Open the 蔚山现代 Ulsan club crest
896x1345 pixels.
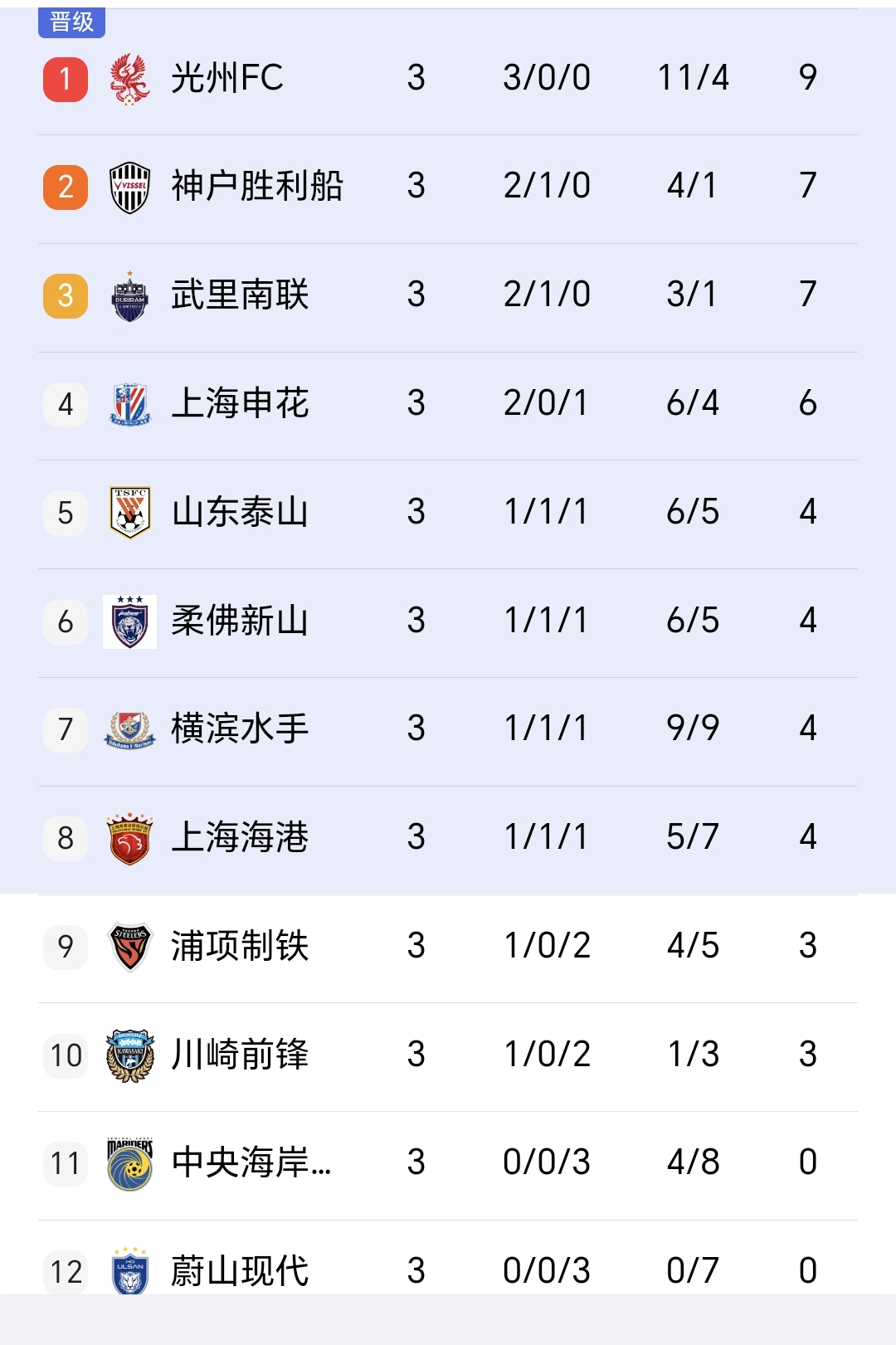pyautogui.click(x=129, y=1272)
